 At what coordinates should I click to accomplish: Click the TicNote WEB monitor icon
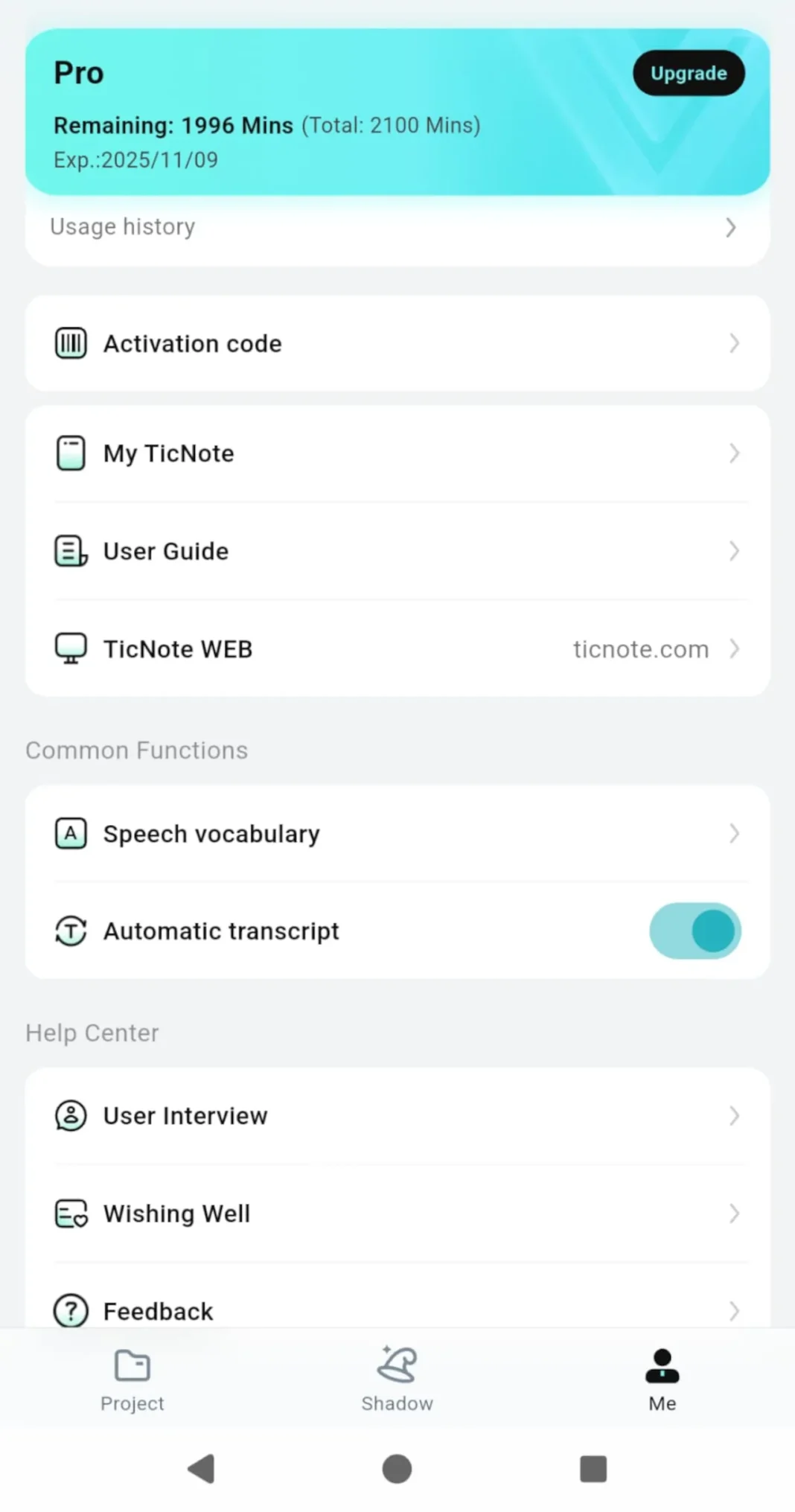70,648
